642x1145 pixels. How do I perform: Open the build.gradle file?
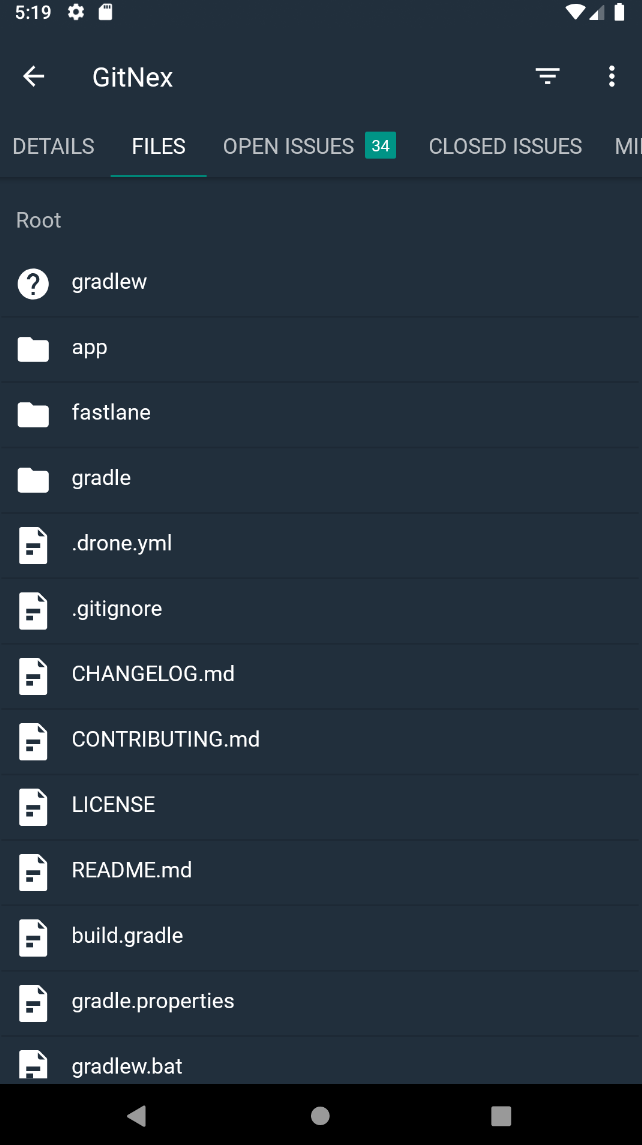[x=127, y=936]
